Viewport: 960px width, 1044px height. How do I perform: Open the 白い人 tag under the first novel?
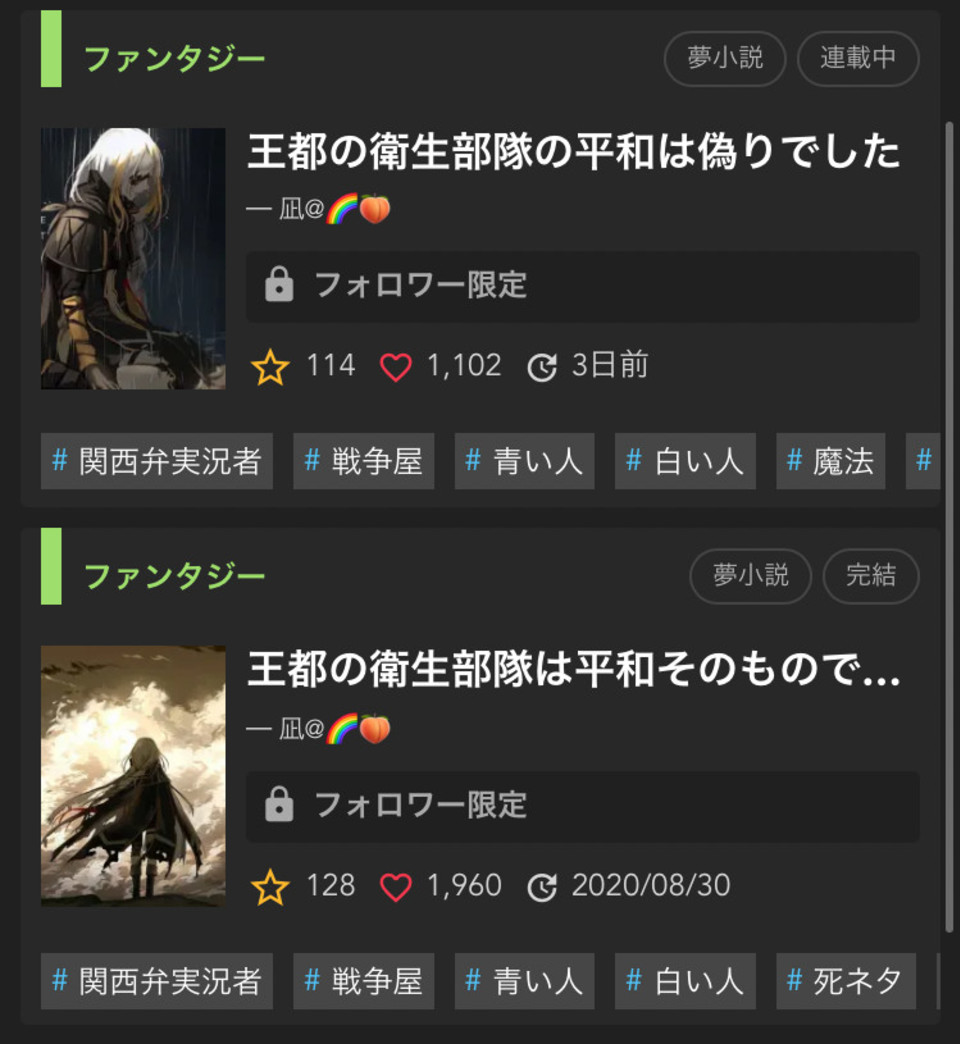tap(685, 461)
